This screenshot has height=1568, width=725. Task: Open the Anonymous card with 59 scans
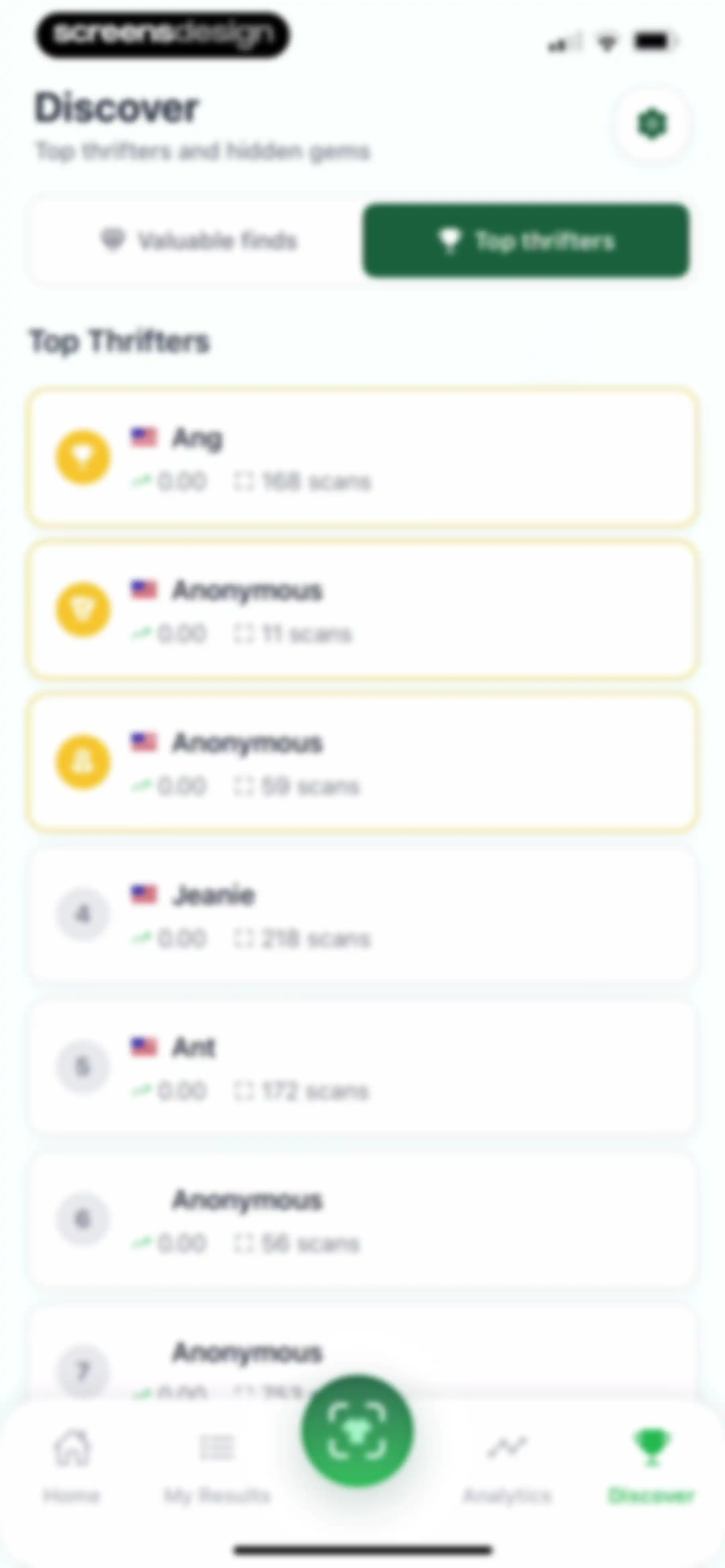tap(362, 762)
